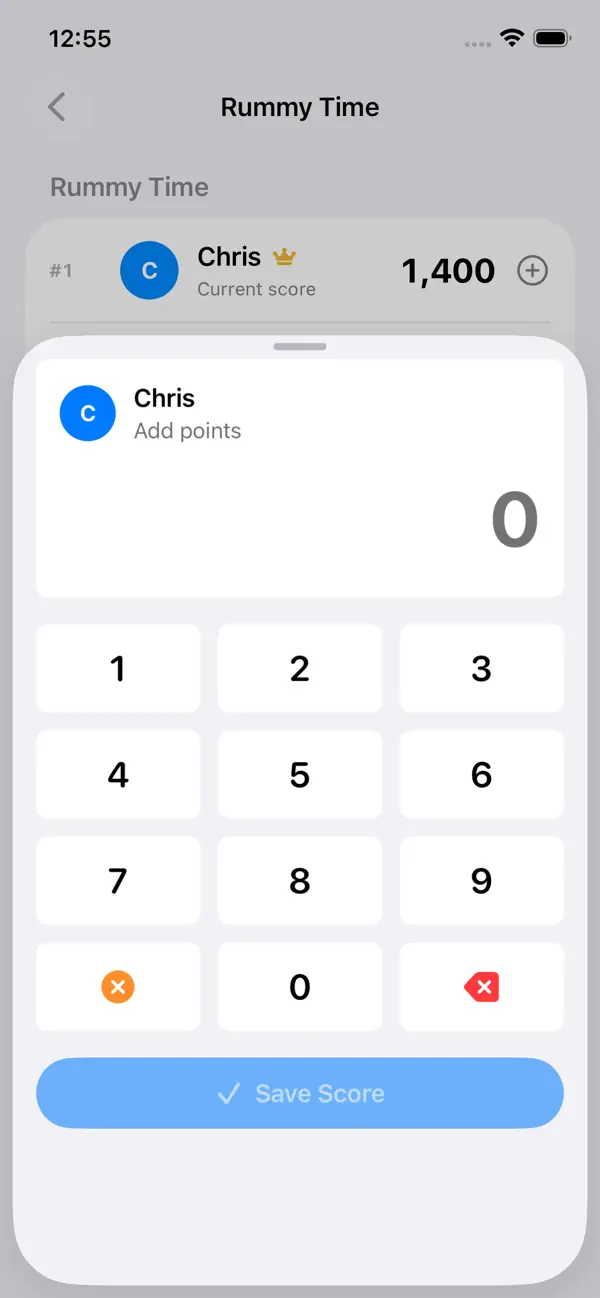Go back from the Rummy Time screen

pyautogui.click(x=57, y=107)
